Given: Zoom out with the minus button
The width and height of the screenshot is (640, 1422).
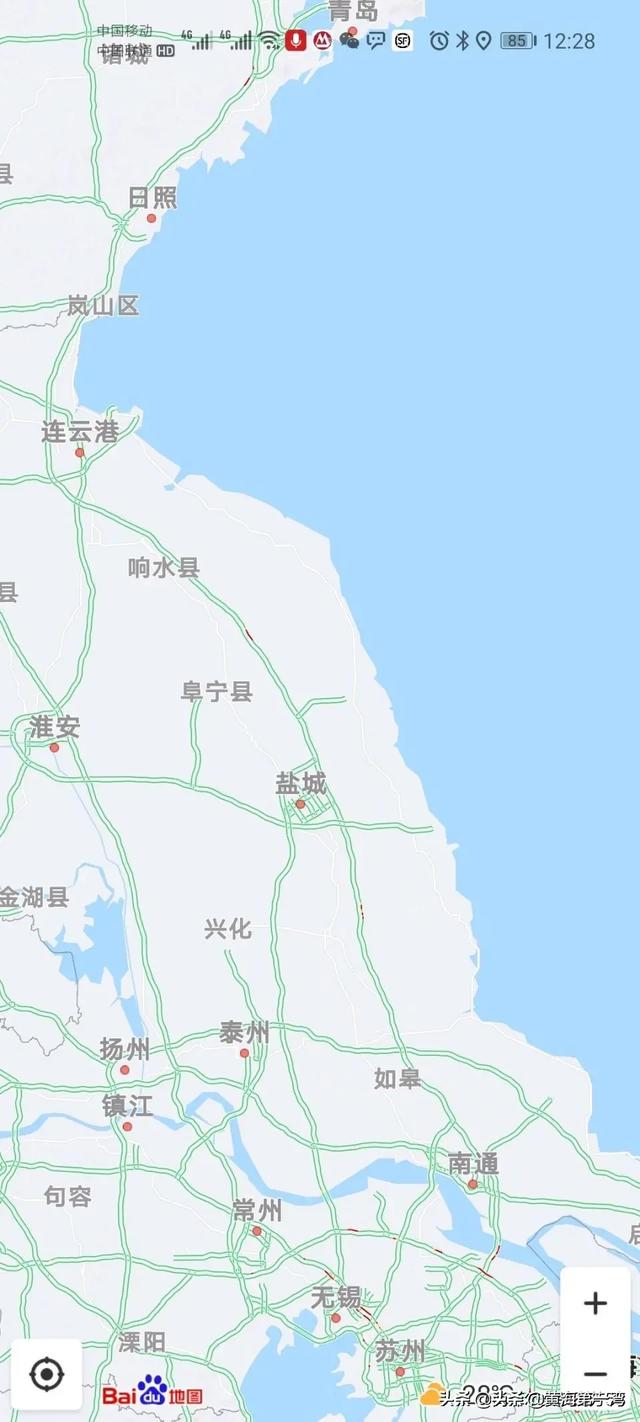Looking at the screenshot, I should click(595, 1373).
